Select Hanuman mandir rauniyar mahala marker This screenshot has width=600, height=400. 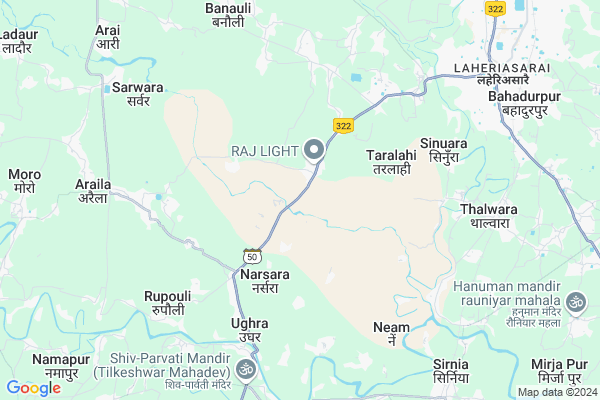(576, 300)
